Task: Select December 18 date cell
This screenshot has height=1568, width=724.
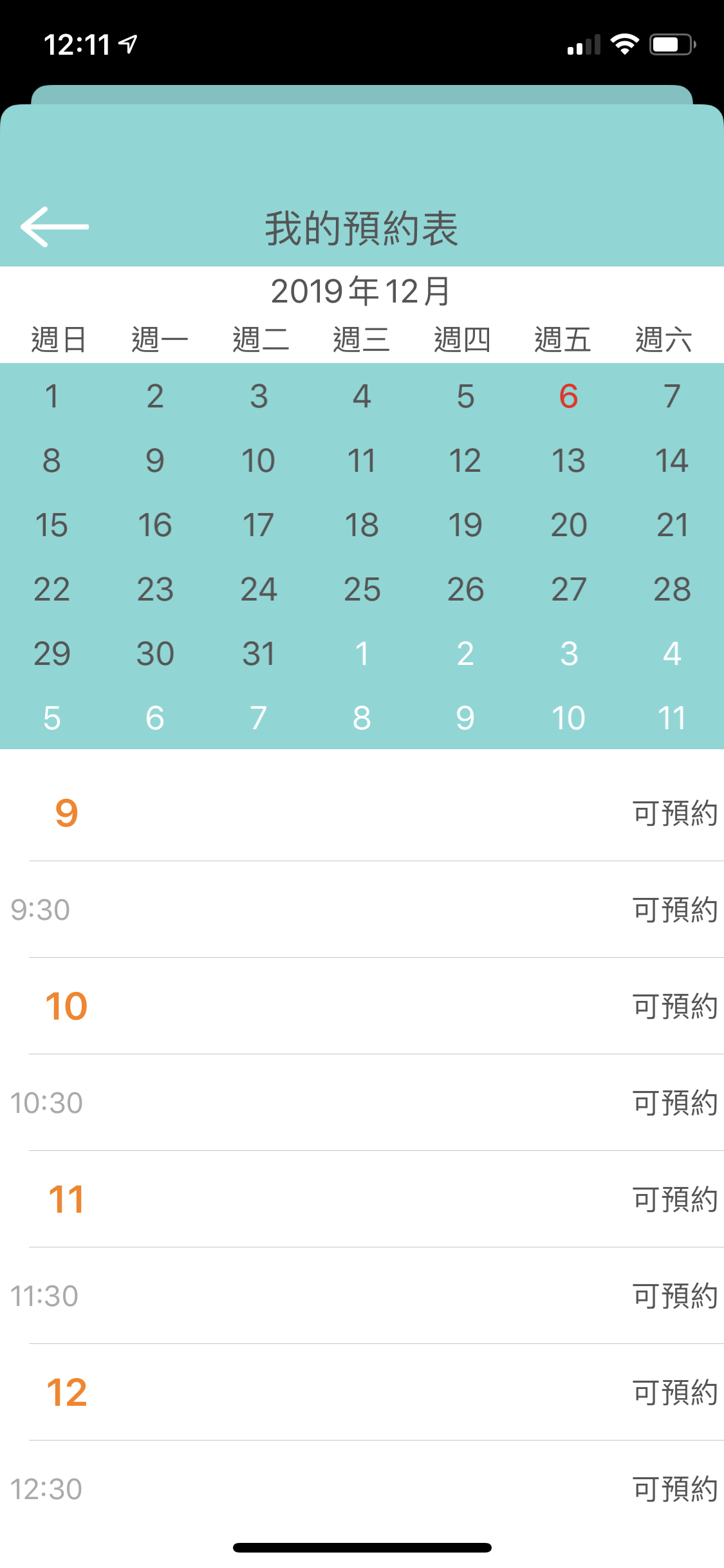Action: click(362, 525)
